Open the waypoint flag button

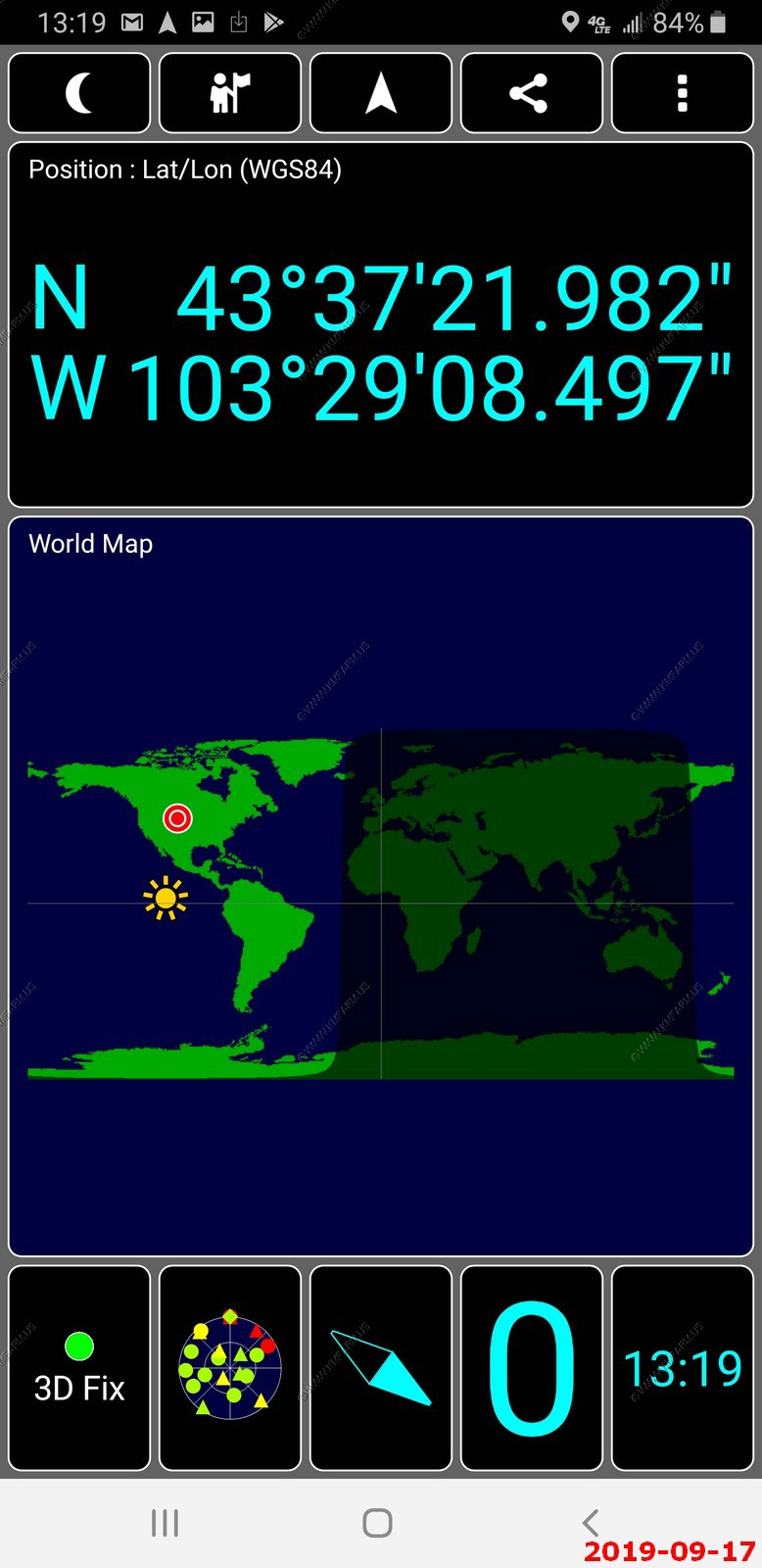pos(230,93)
